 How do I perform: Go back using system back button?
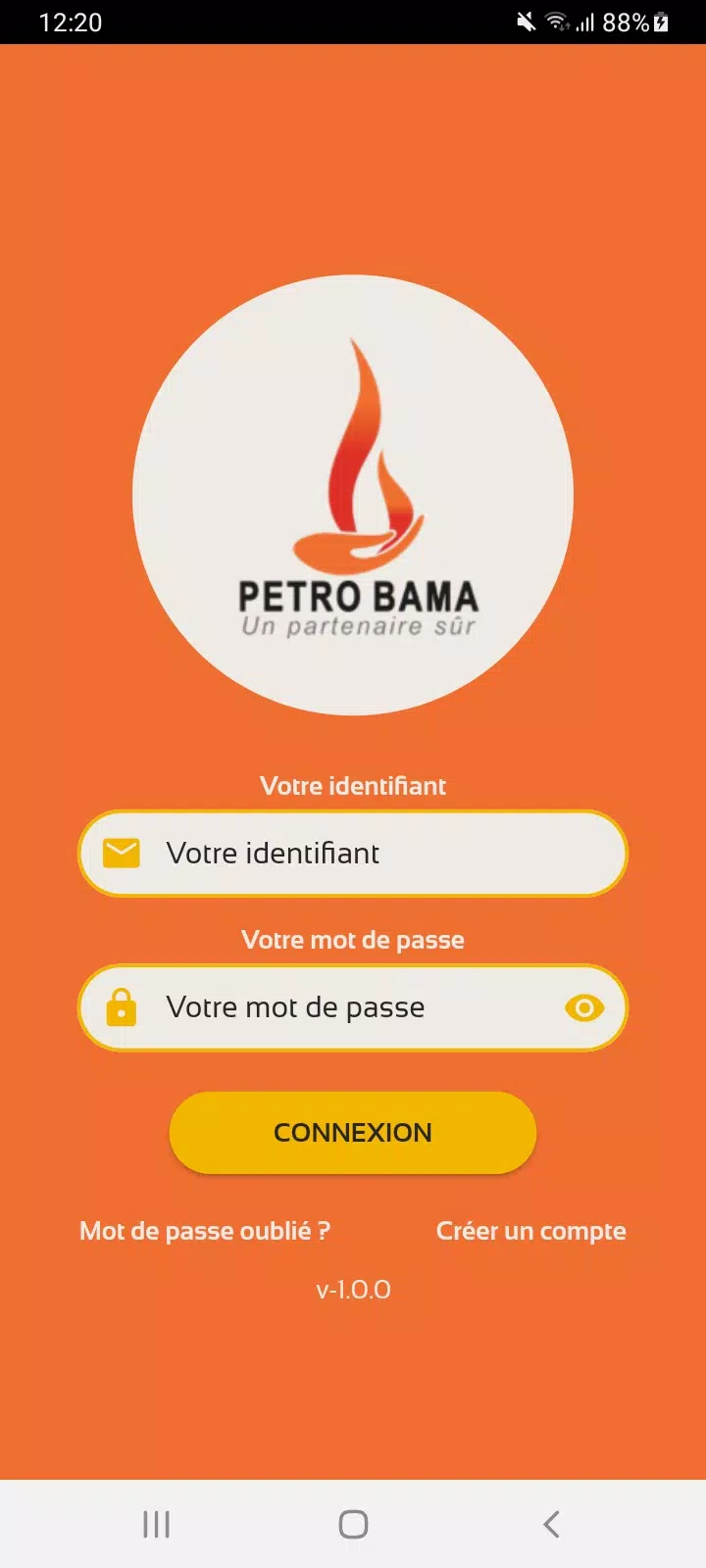(x=551, y=1524)
